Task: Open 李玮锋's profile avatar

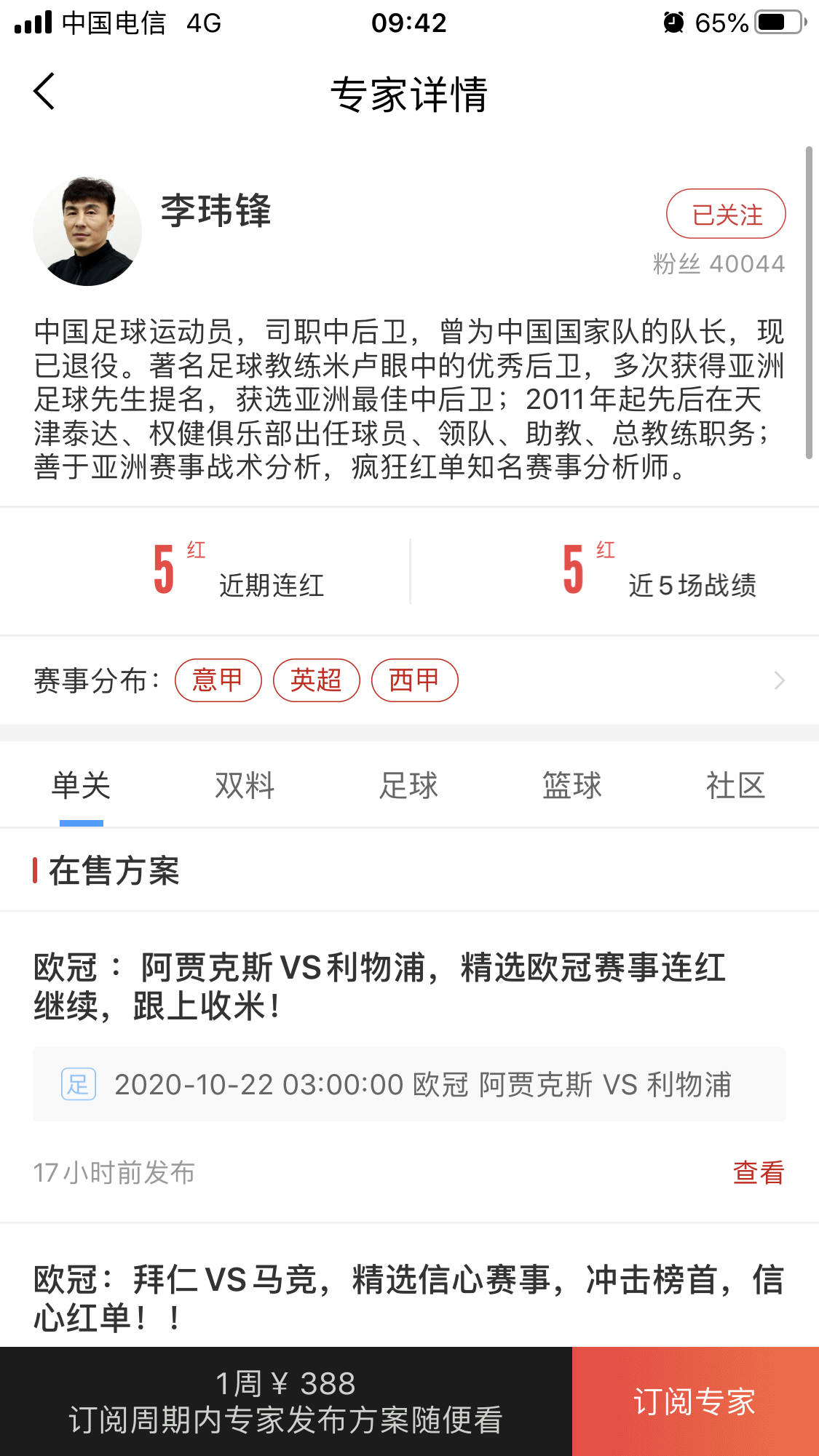Action: point(87,231)
